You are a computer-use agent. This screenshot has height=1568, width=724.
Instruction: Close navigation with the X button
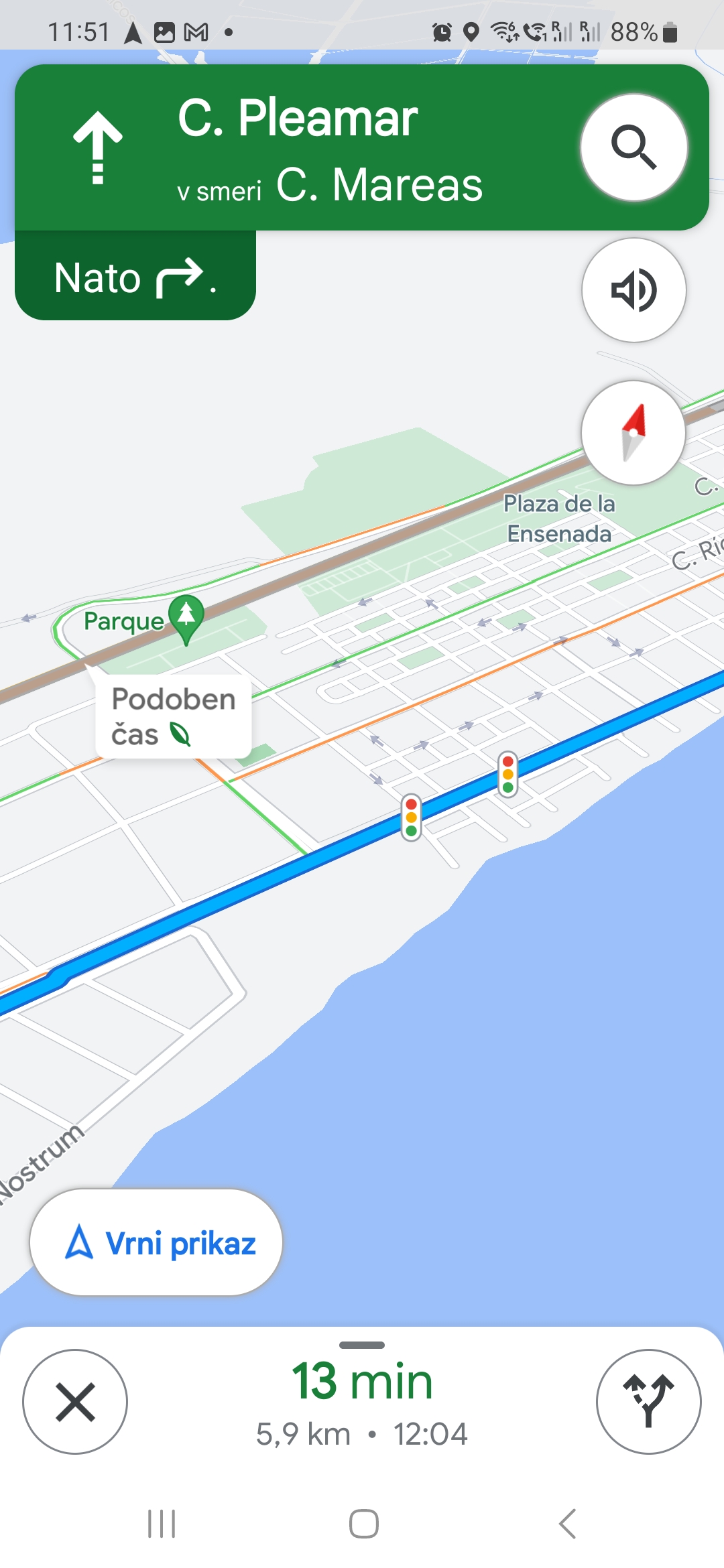click(x=75, y=1402)
